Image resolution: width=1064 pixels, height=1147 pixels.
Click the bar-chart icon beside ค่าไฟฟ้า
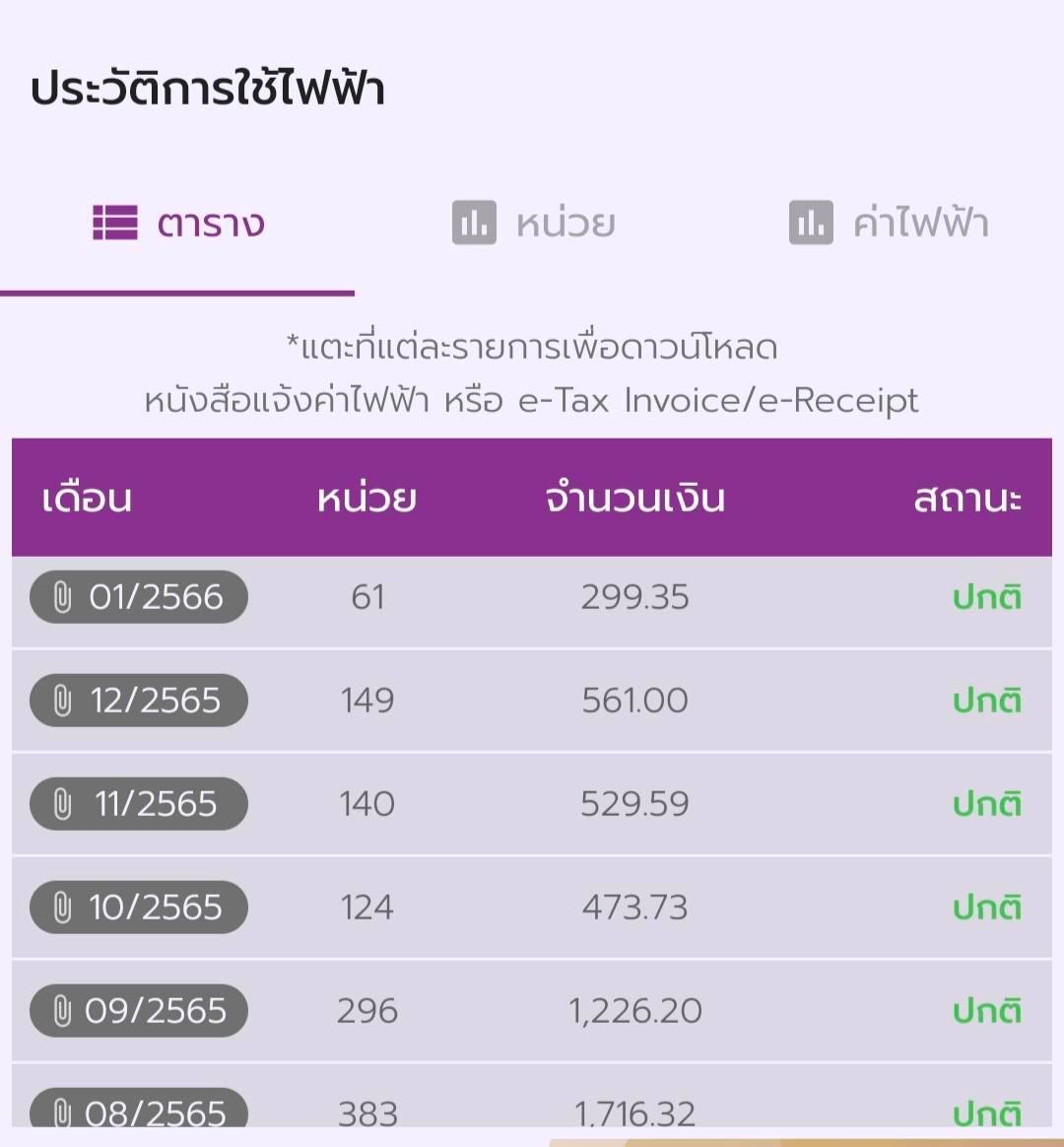[x=810, y=223]
